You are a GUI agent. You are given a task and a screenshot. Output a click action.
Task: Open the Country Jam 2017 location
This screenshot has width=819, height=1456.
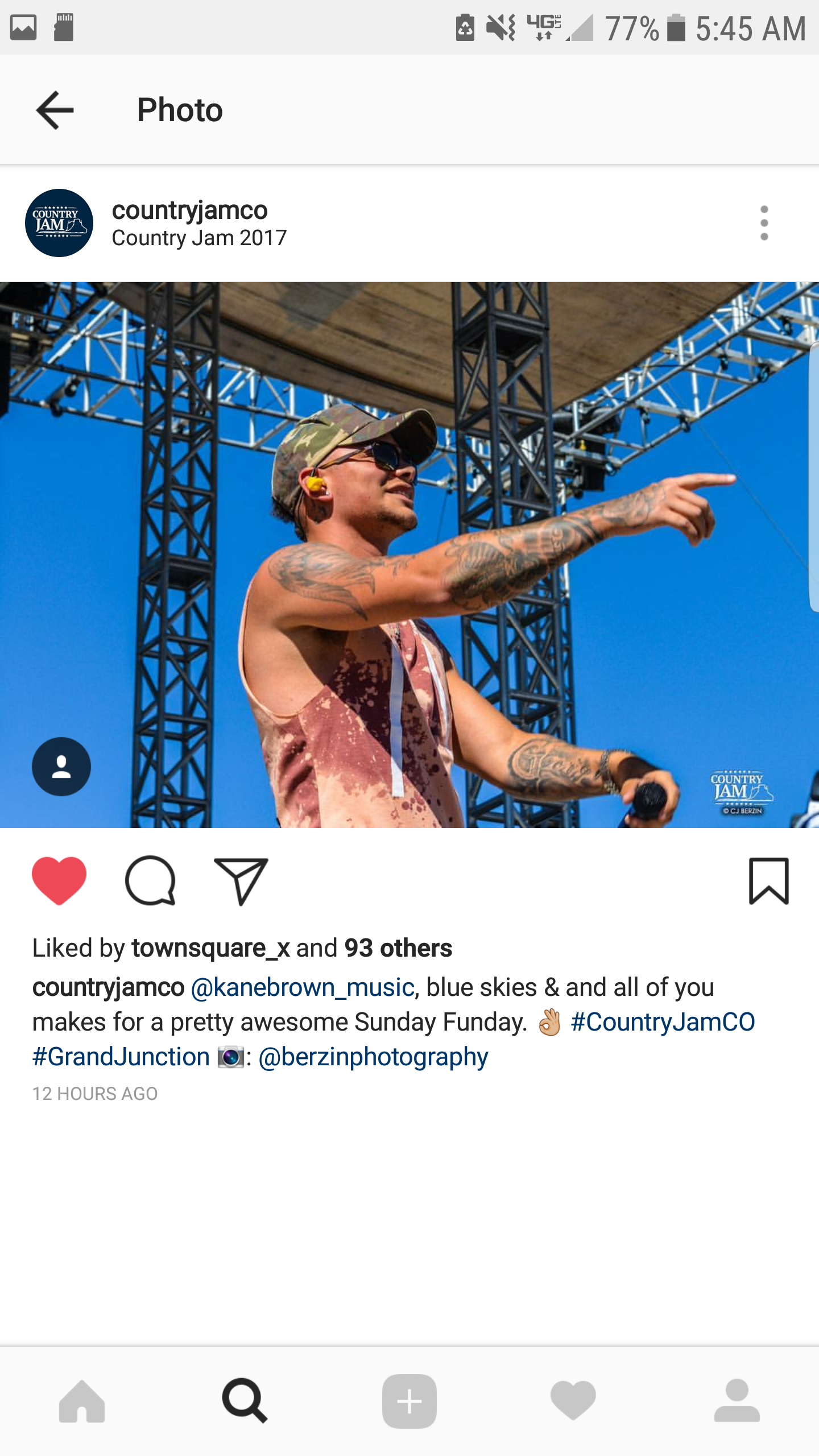click(199, 238)
